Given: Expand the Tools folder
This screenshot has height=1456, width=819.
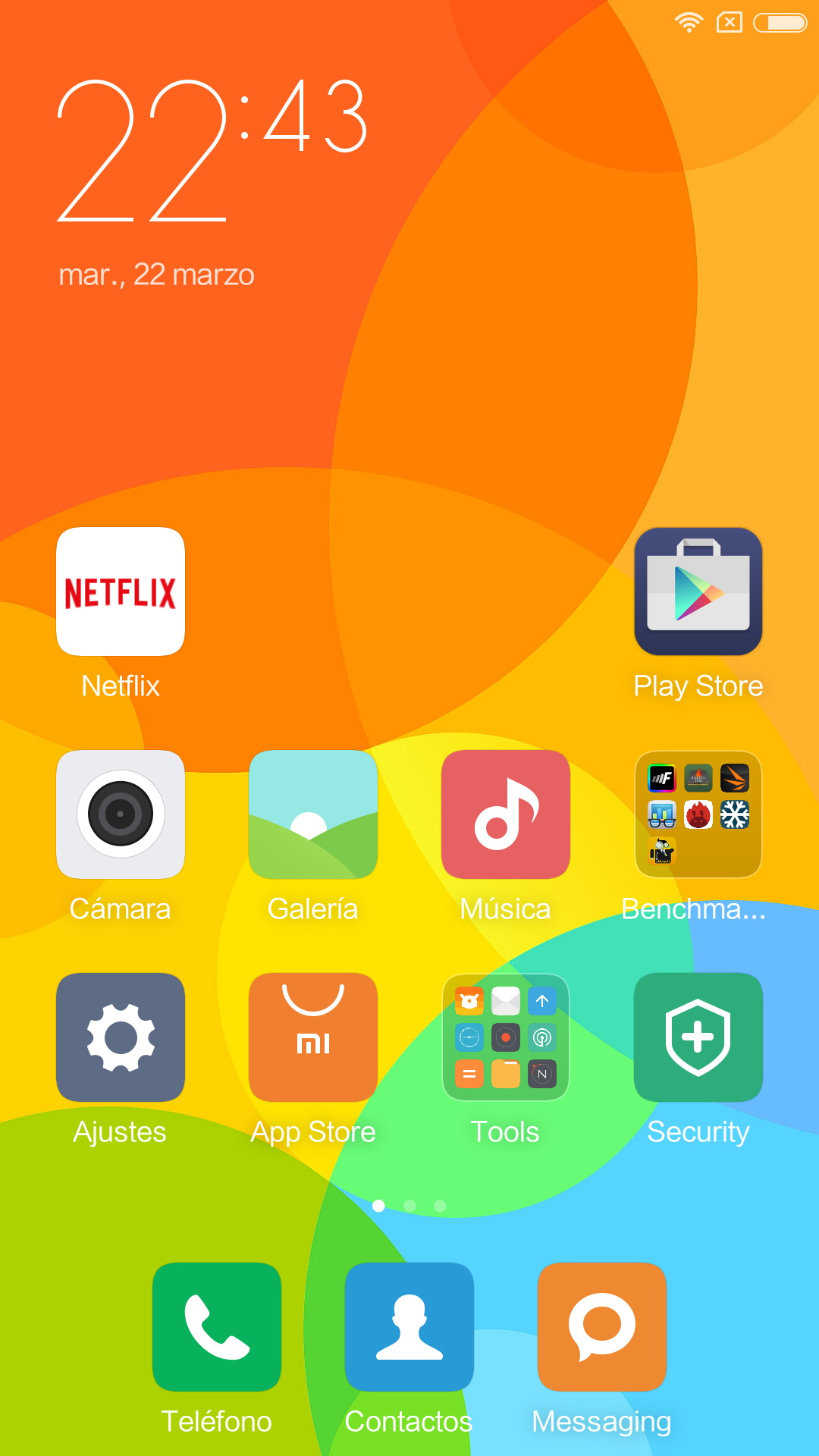Looking at the screenshot, I should pyautogui.click(x=506, y=1037).
